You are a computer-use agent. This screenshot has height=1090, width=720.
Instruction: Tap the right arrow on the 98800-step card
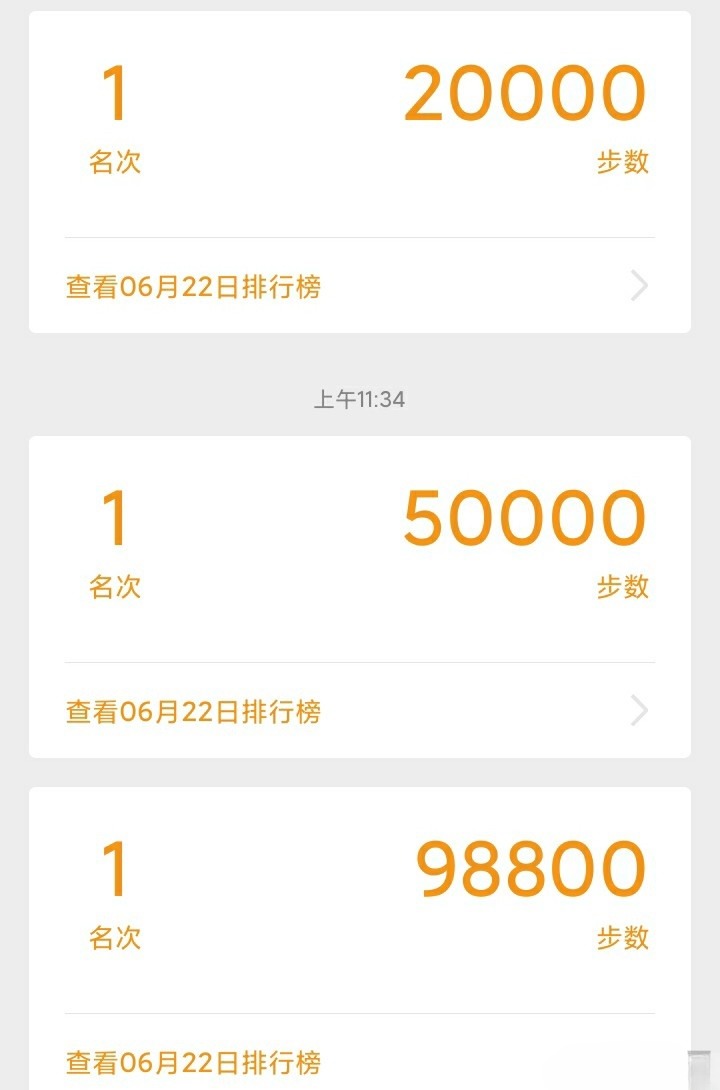638,1060
